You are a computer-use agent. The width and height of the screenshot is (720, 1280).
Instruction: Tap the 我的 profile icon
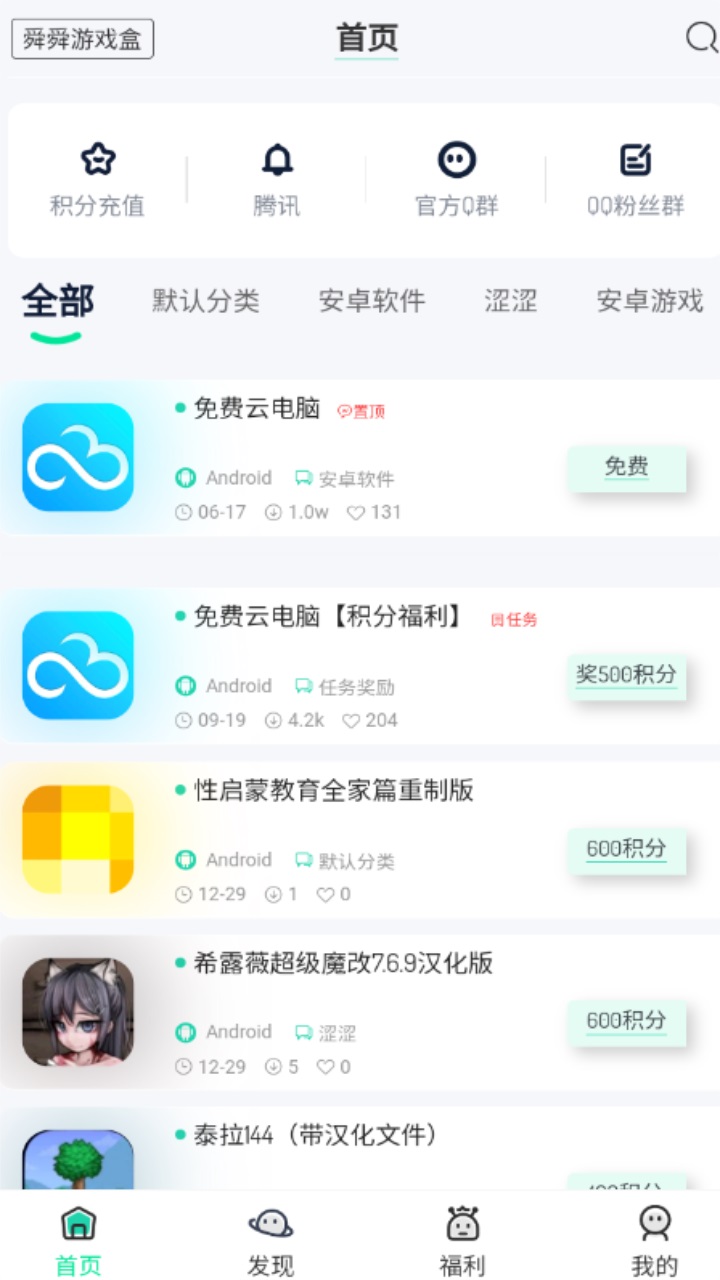pyautogui.click(x=654, y=1222)
